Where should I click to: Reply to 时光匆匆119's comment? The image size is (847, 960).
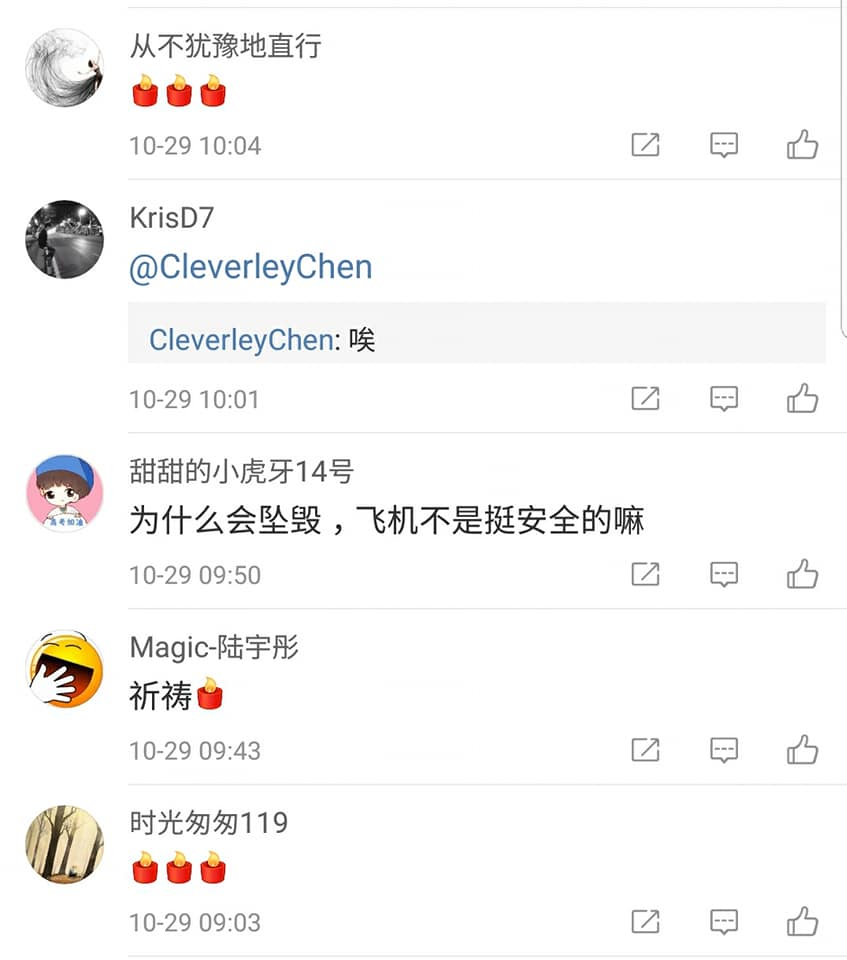[724, 921]
